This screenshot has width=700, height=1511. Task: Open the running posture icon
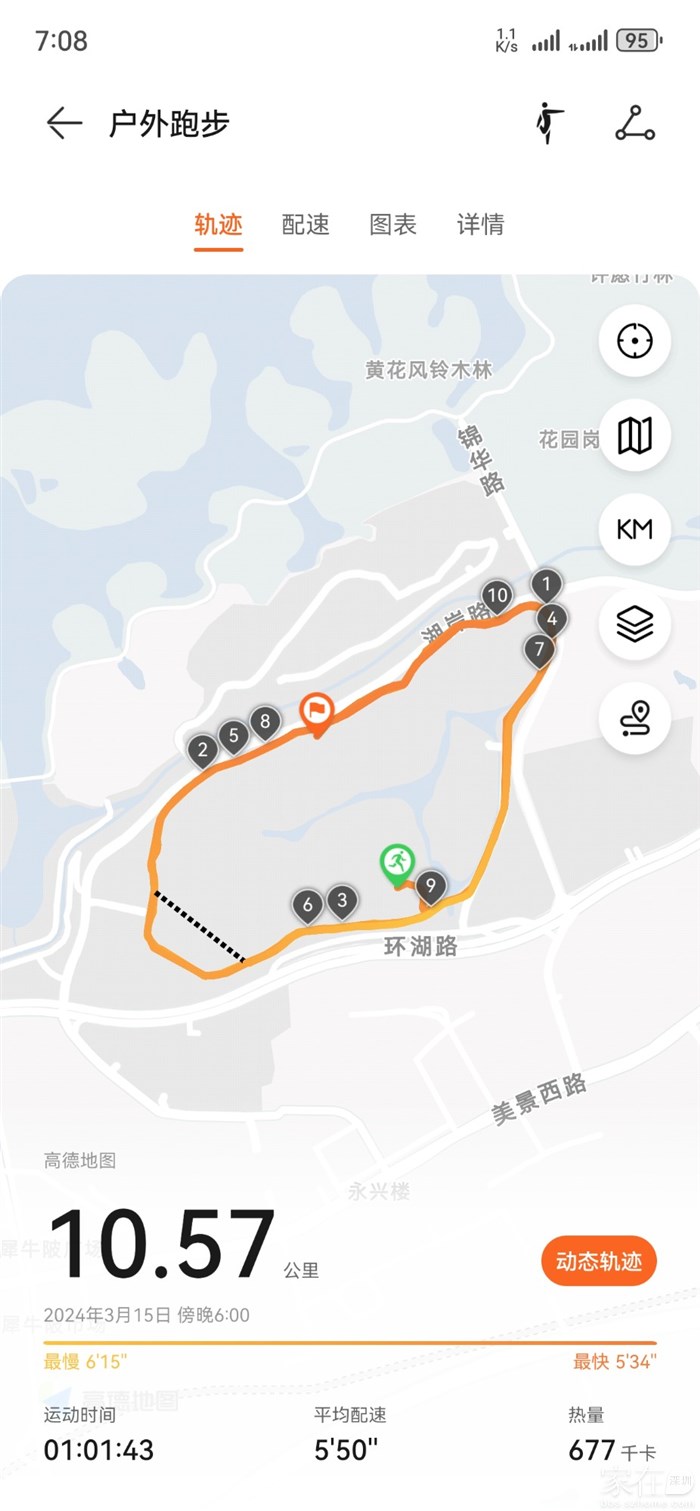click(548, 123)
